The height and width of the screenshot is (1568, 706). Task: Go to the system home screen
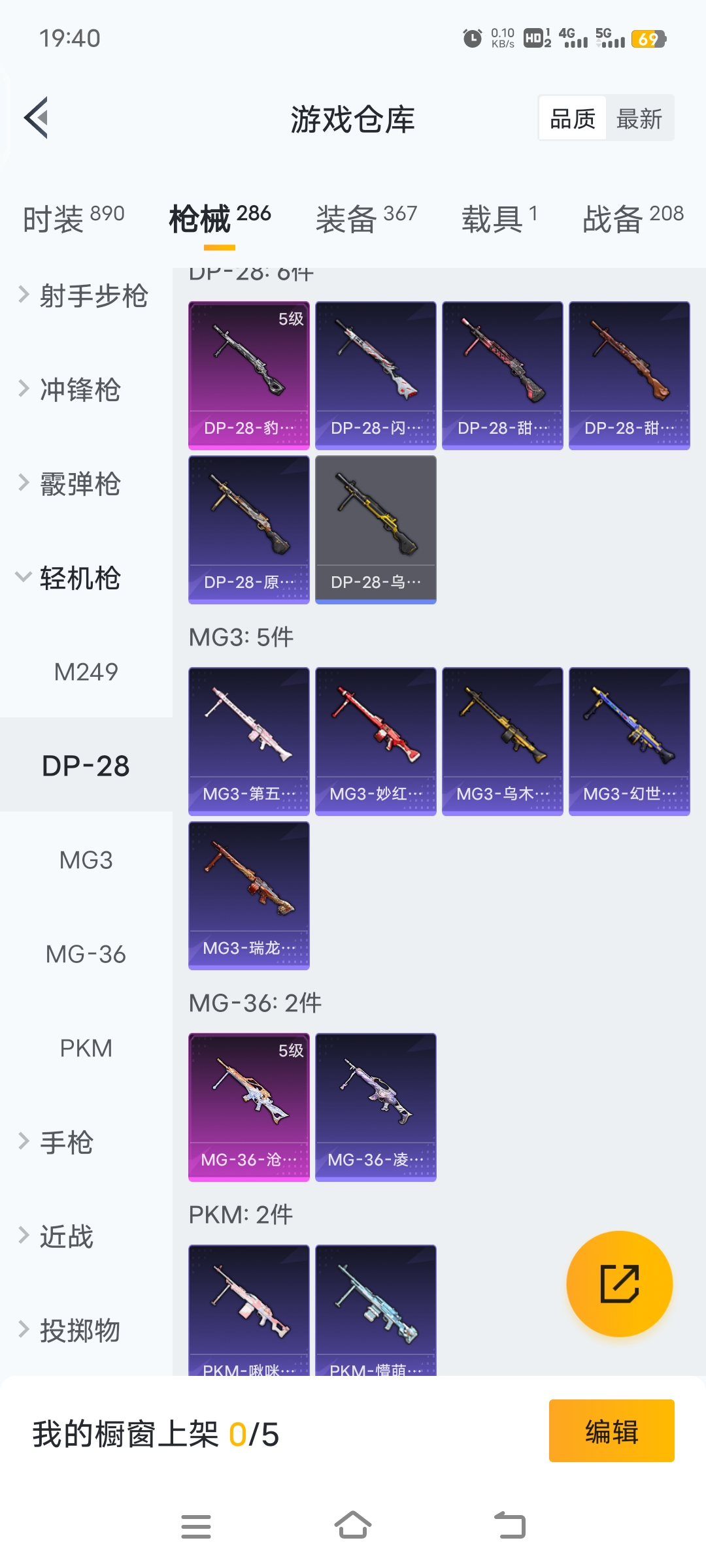(353, 1526)
